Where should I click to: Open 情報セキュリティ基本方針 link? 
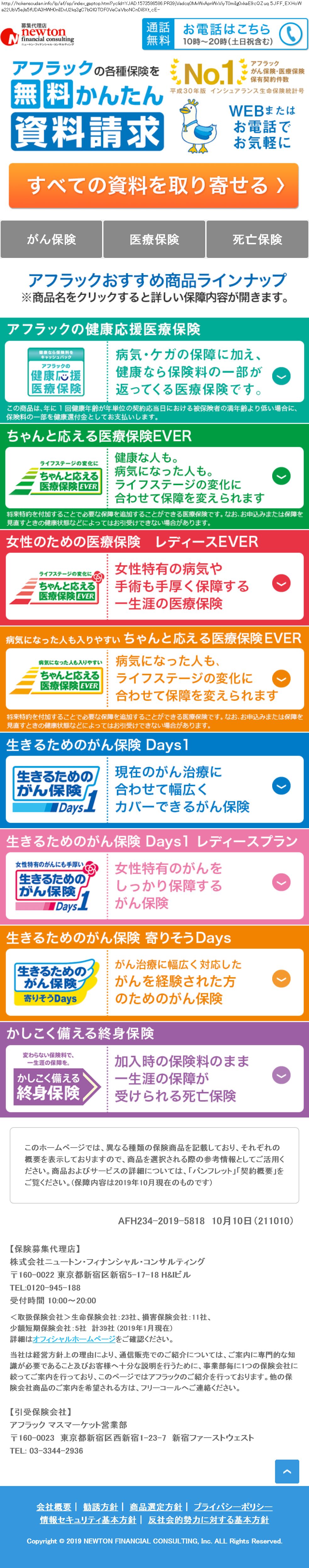click(x=88, y=1519)
